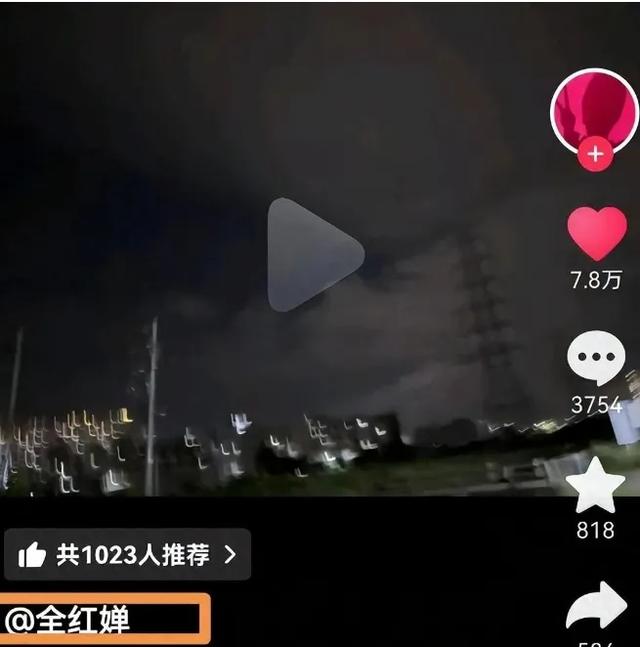Screen dimensions: 640x647
Task: Add this video to favorites with the star
Action: click(x=595, y=485)
